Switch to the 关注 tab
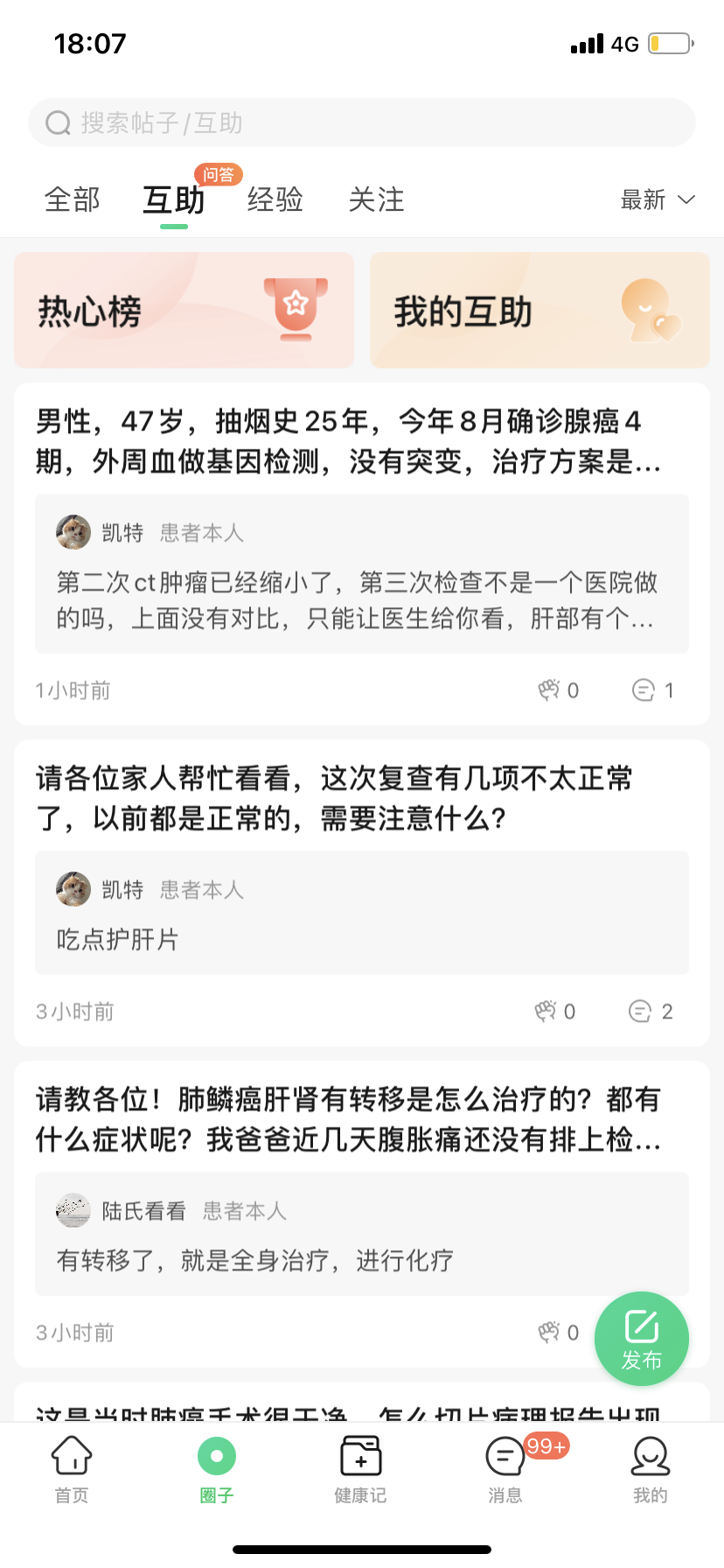The image size is (724, 1568). (x=376, y=199)
